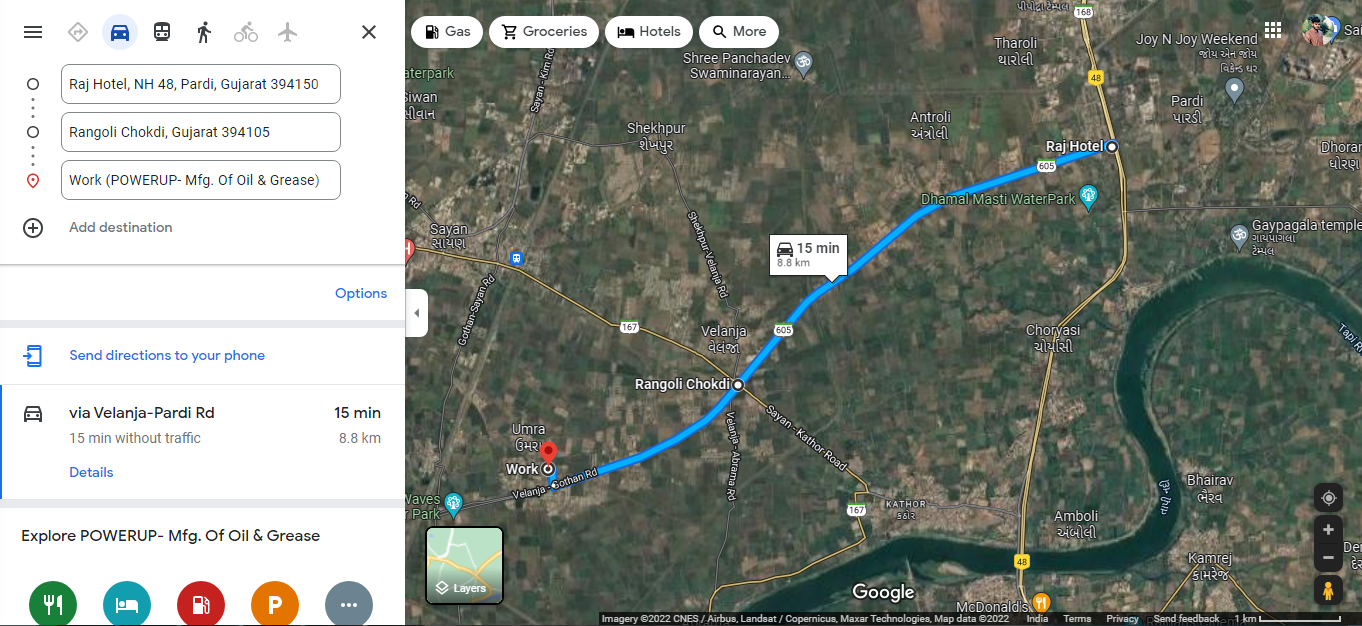Send directions to your phone
The image size is (1362, 626).
click(x=167, y=355)
